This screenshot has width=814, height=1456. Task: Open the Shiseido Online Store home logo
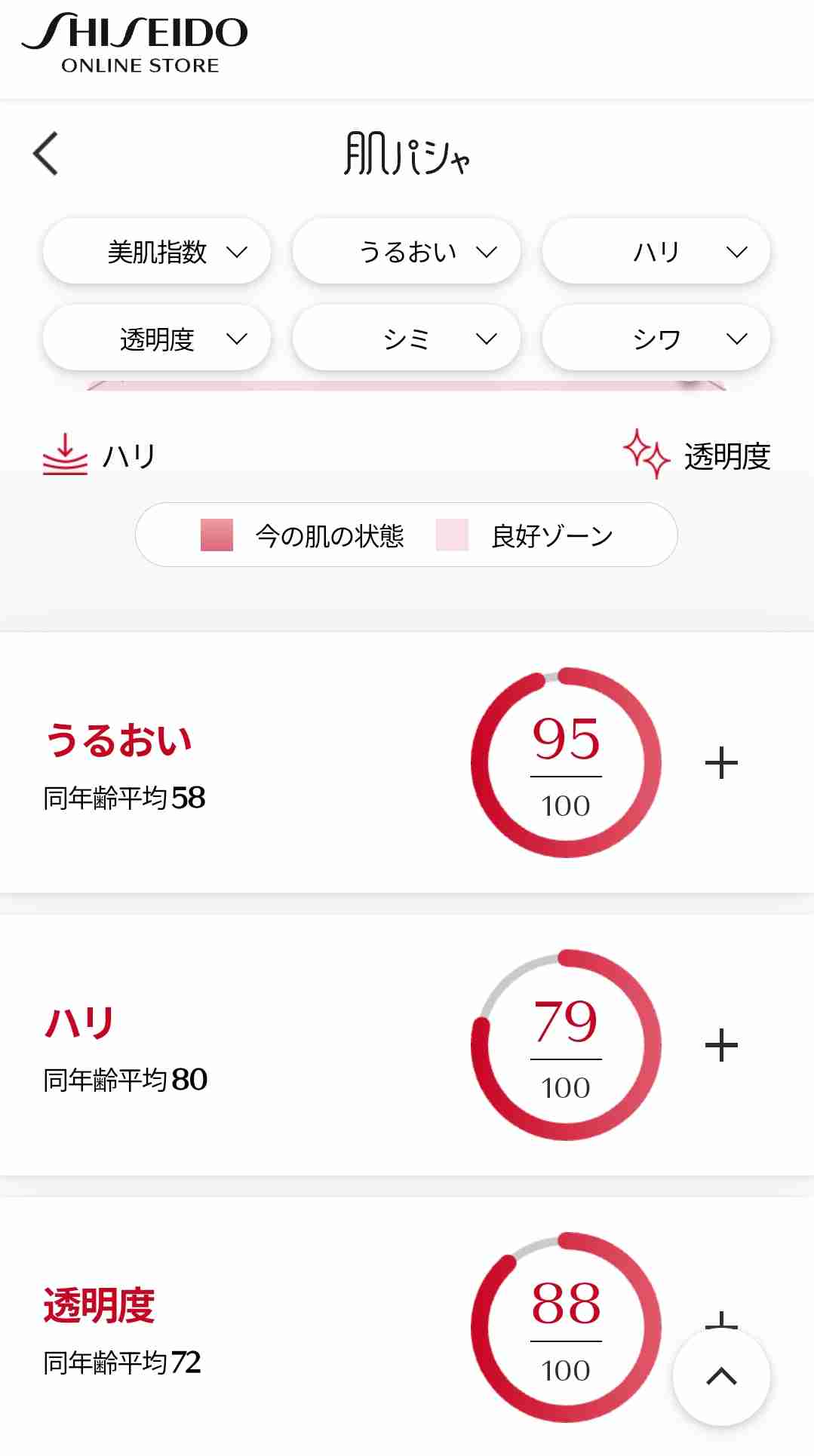135,44
